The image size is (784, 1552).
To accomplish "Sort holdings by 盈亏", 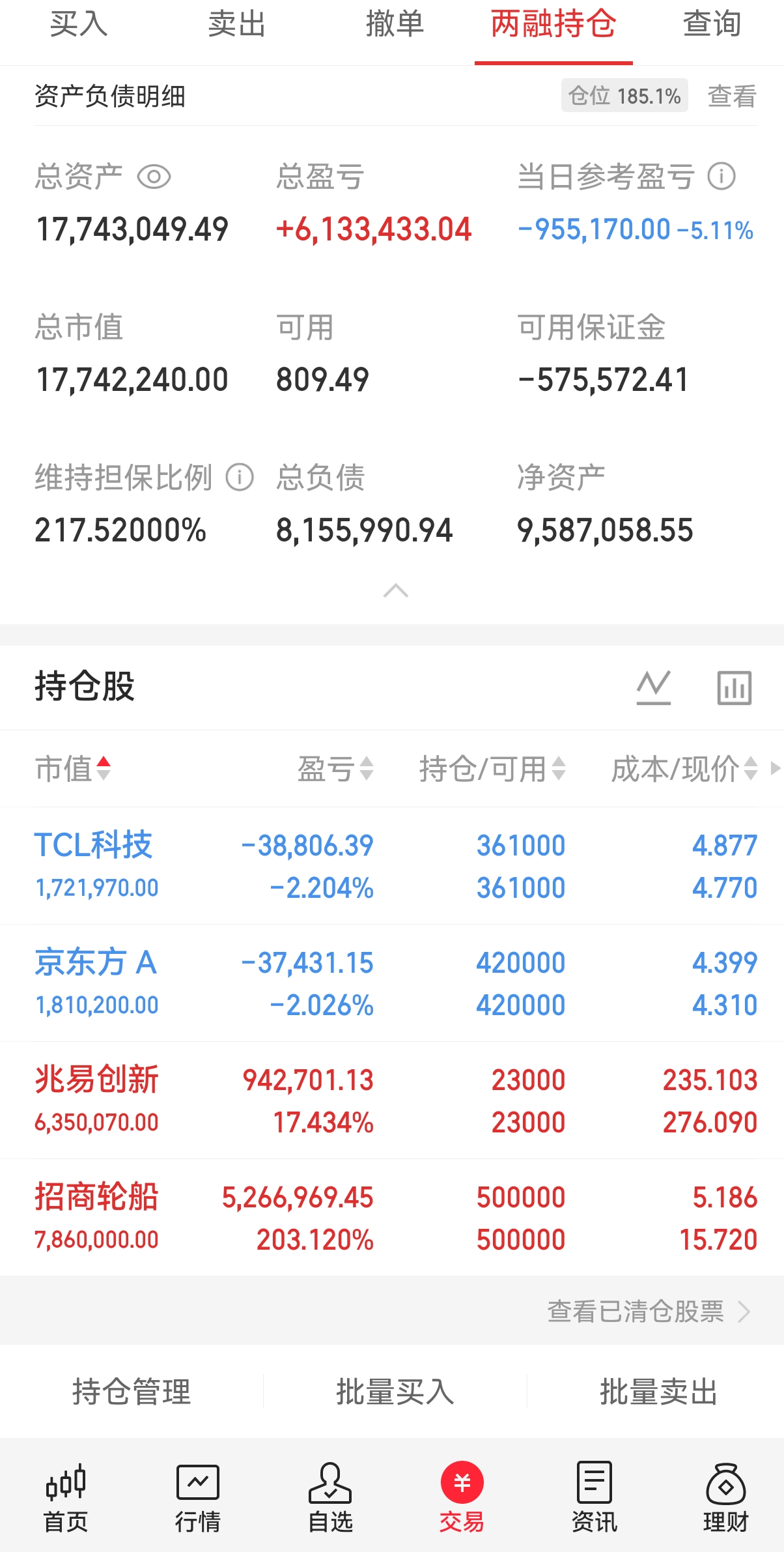I will [335, 769].
